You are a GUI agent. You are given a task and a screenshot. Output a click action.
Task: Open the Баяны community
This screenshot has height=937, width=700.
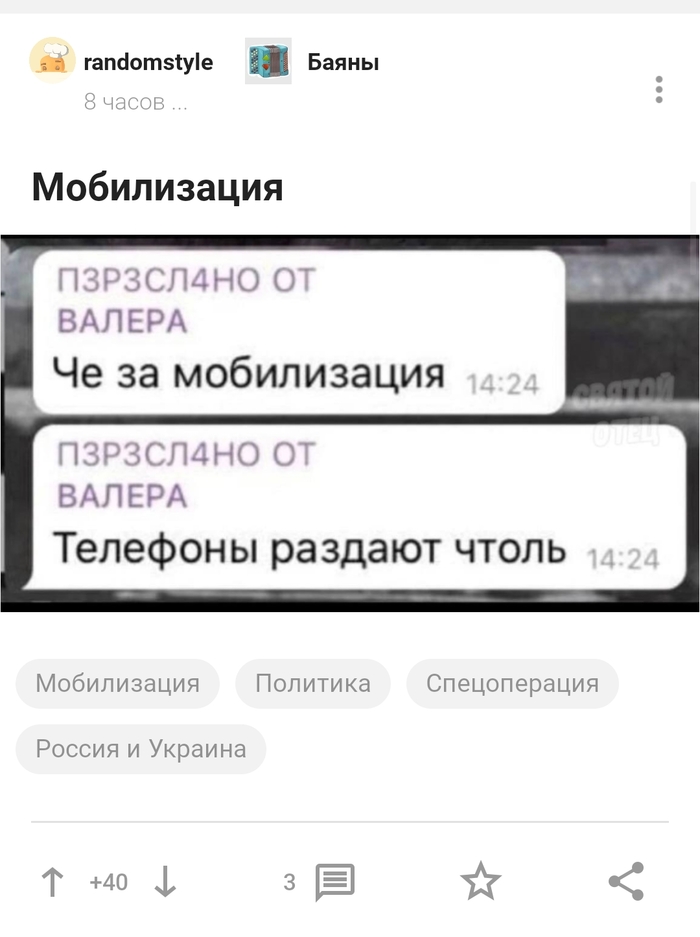tap(342, 62)
